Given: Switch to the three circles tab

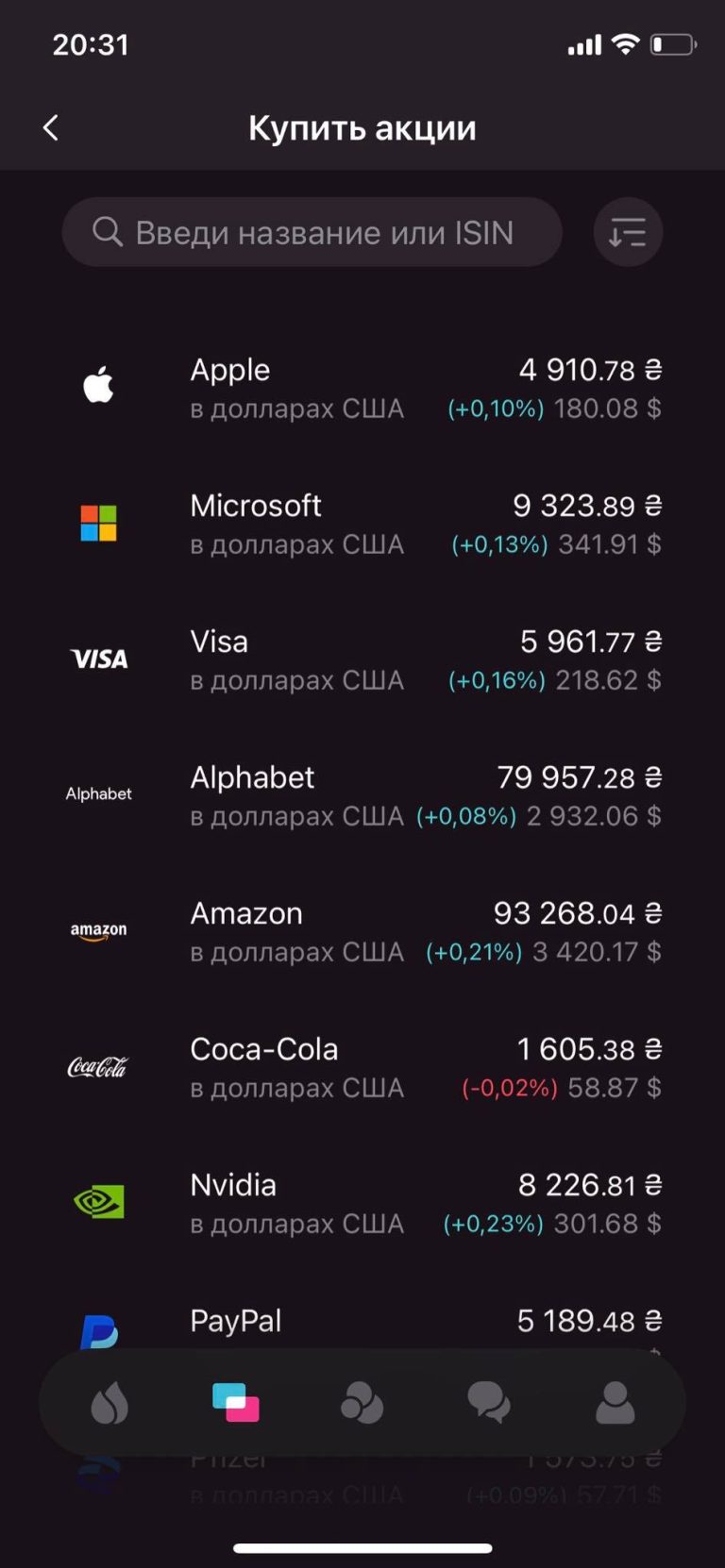Looking at the screenshot, I should [362, 1403].
